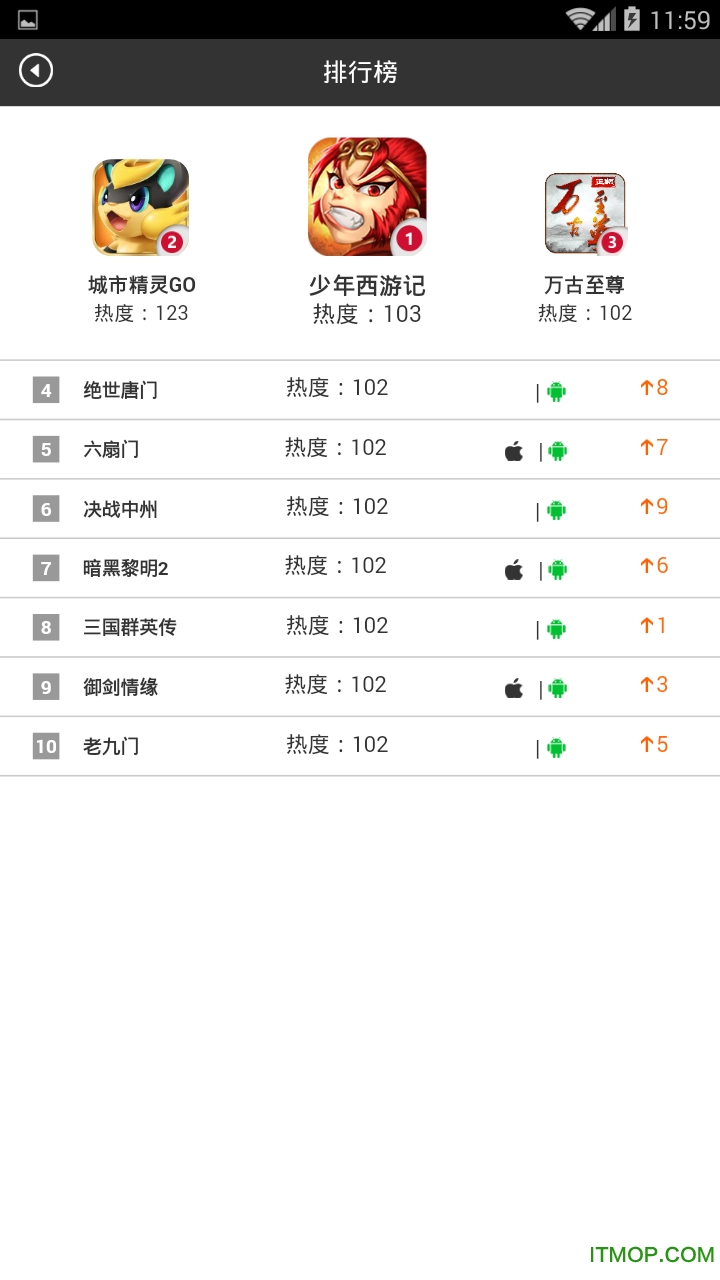Go back using the header arrow
The width and height of the screenshot is (720, 1280).
(x=36, y=71)
